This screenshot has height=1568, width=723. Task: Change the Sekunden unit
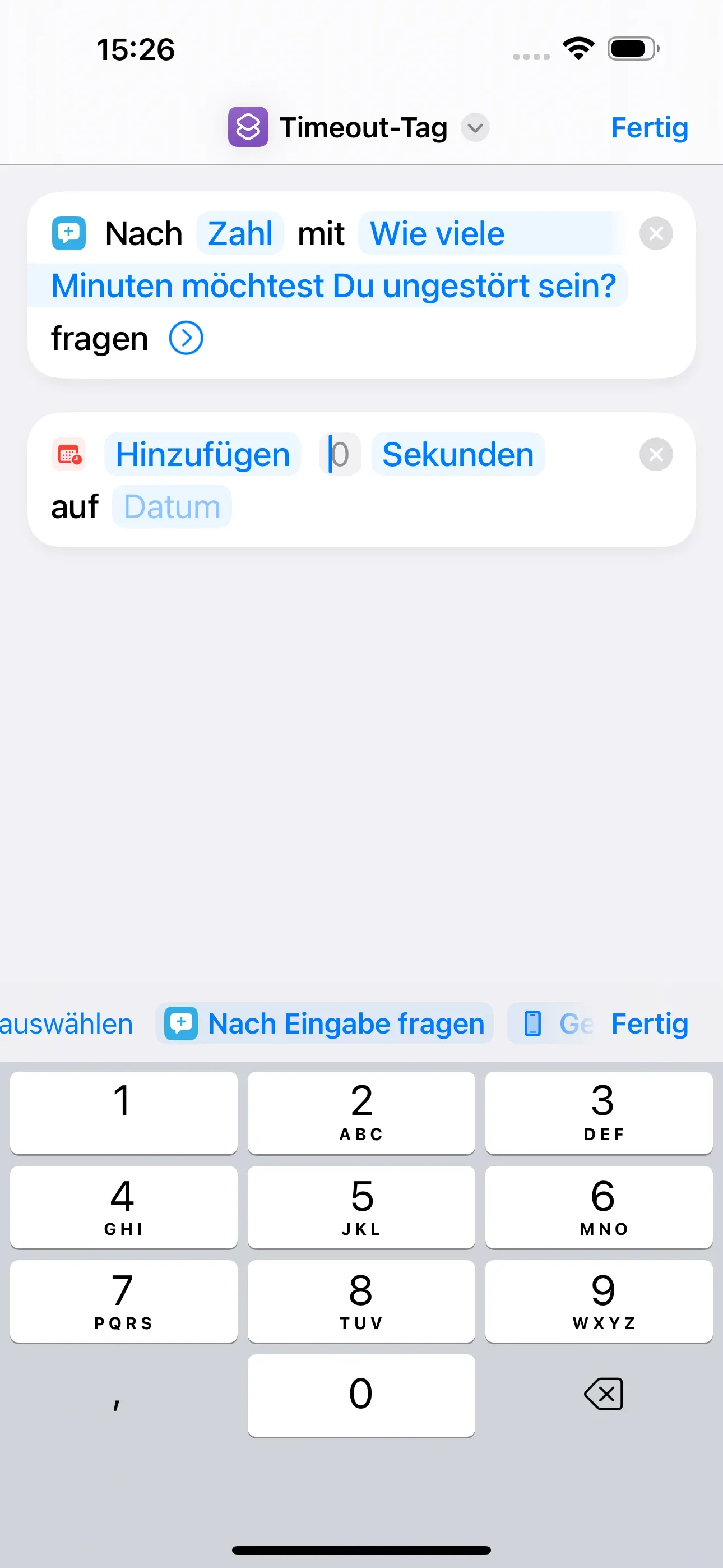click(458, 455)
